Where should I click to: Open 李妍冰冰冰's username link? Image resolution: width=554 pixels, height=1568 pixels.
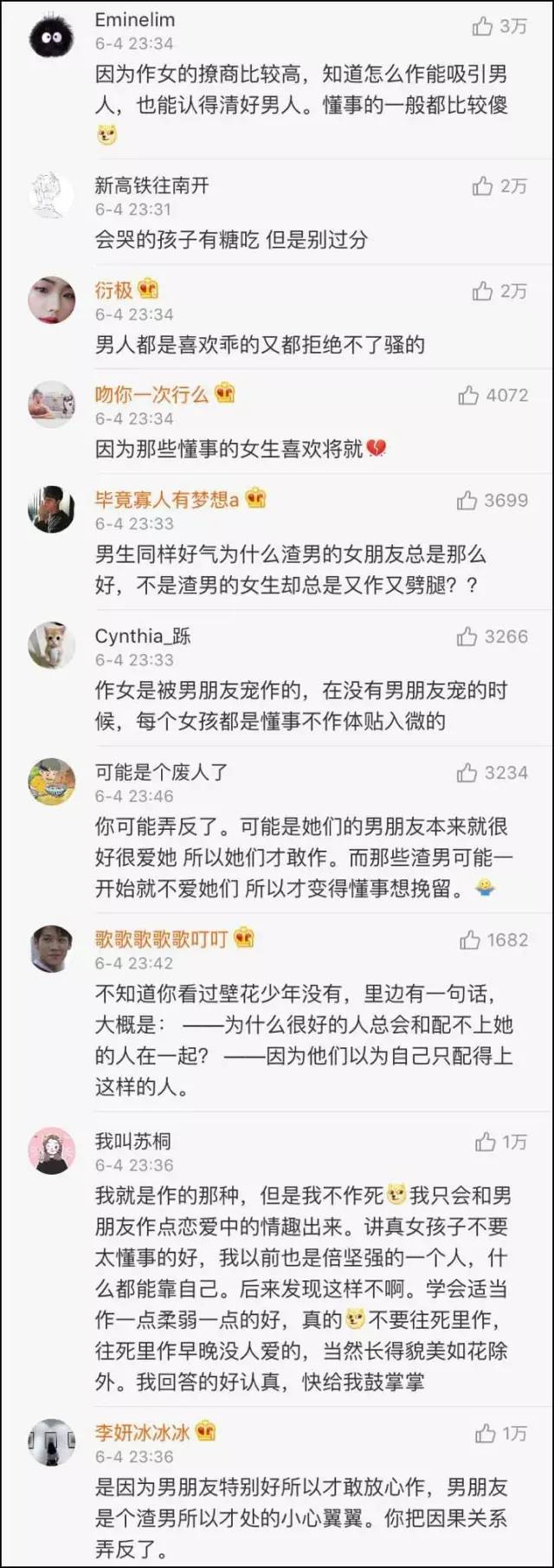(142, 1432)
